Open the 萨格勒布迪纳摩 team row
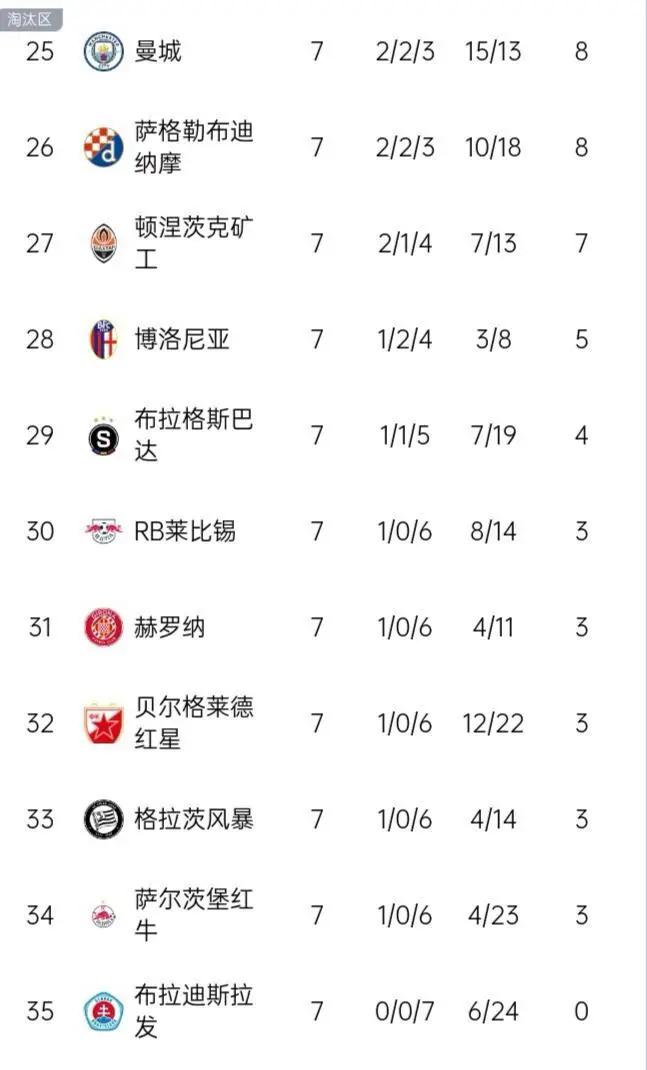This screenshot has width=647, height=1070. point(194,148)
